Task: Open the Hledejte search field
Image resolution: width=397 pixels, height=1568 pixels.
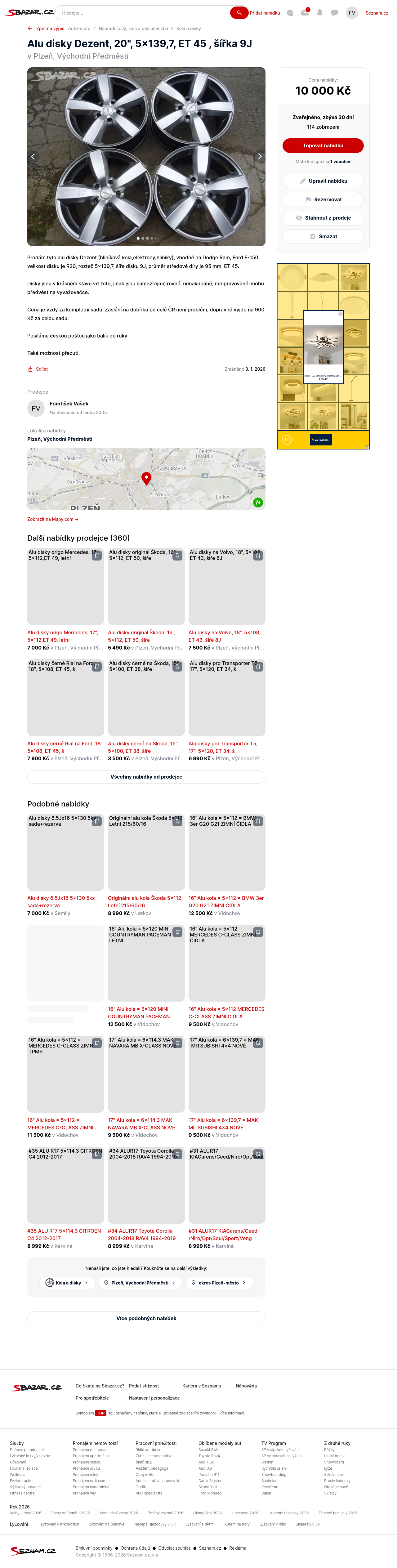Action: (143, 13)
